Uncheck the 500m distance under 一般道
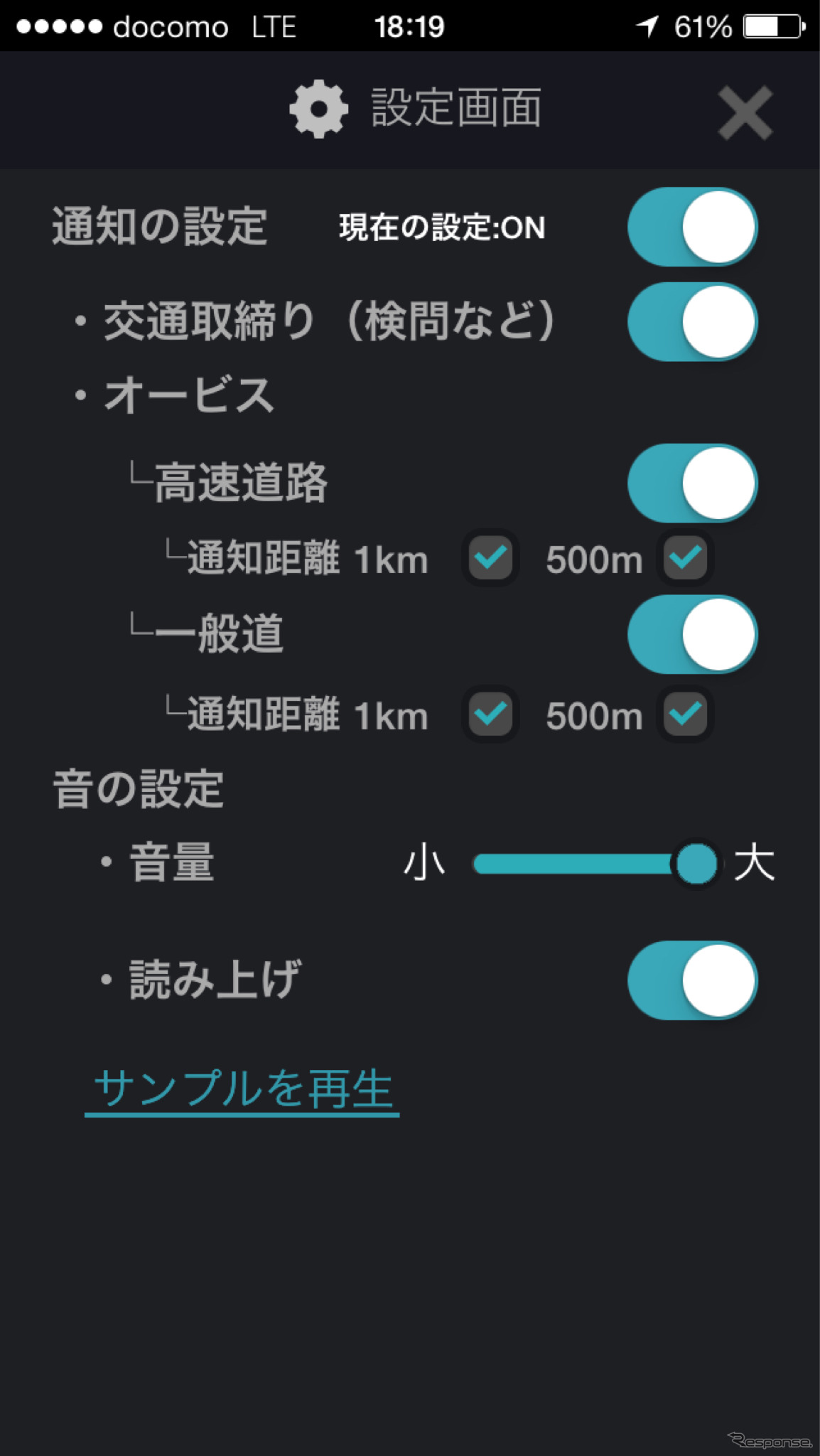 coord(686,714)
